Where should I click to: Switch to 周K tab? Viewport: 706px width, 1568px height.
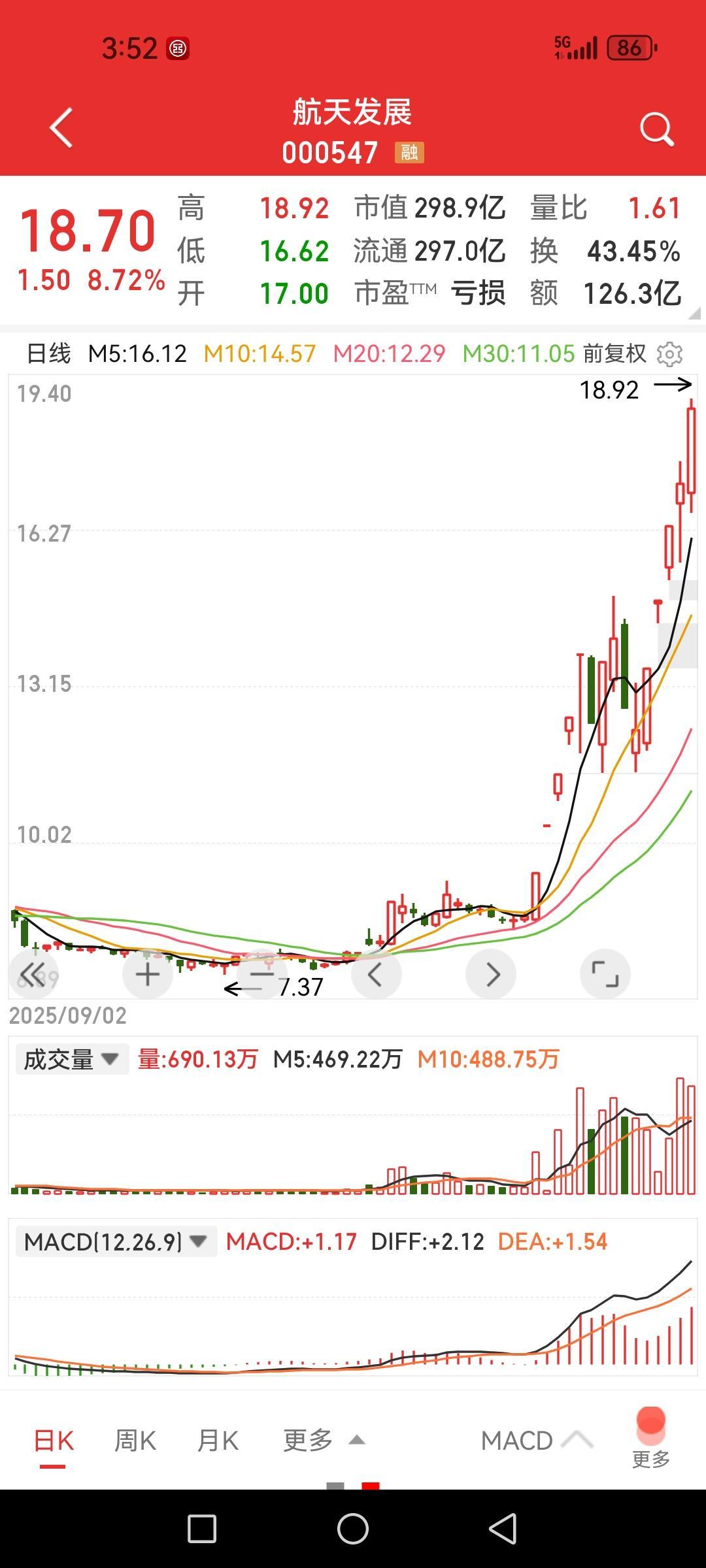(x=135, y=1441)
